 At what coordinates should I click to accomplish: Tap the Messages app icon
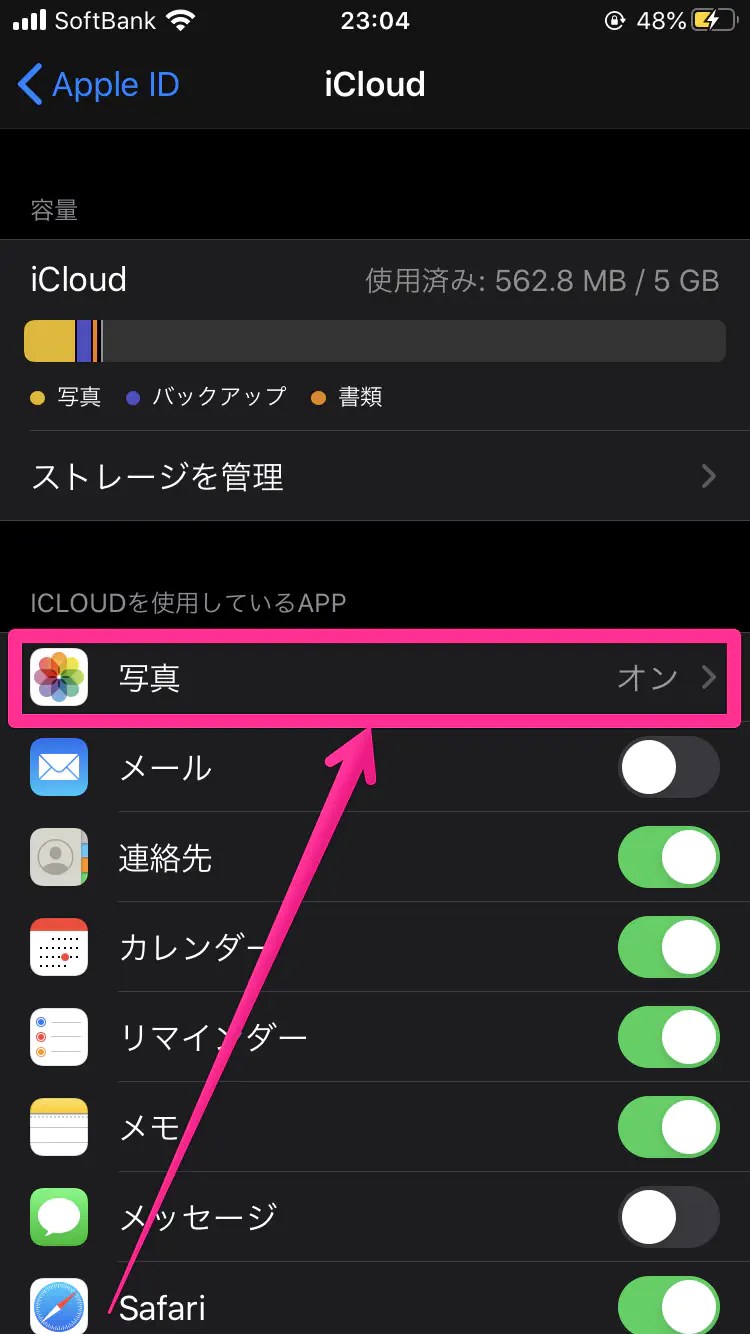click(58, 1217)
